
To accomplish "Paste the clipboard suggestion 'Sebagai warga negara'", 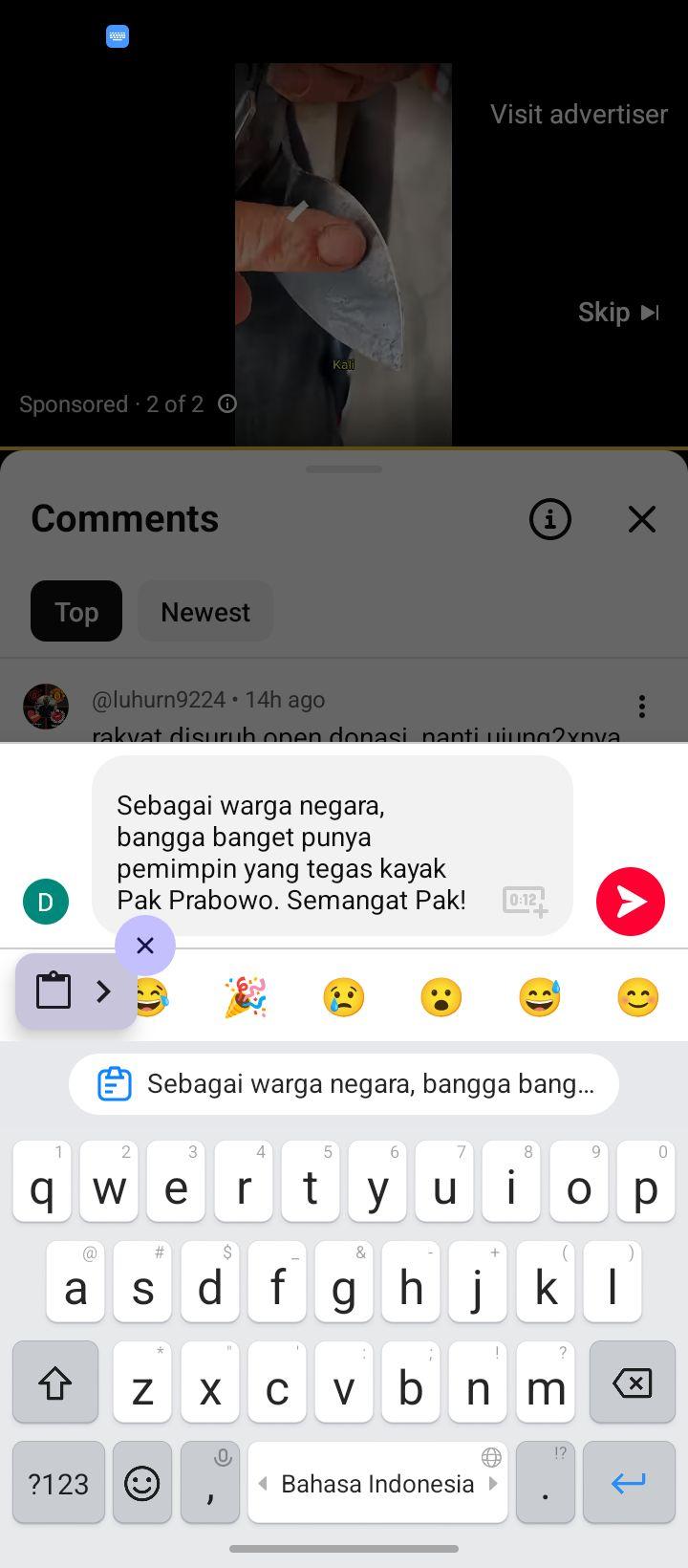I will 344,1084.
